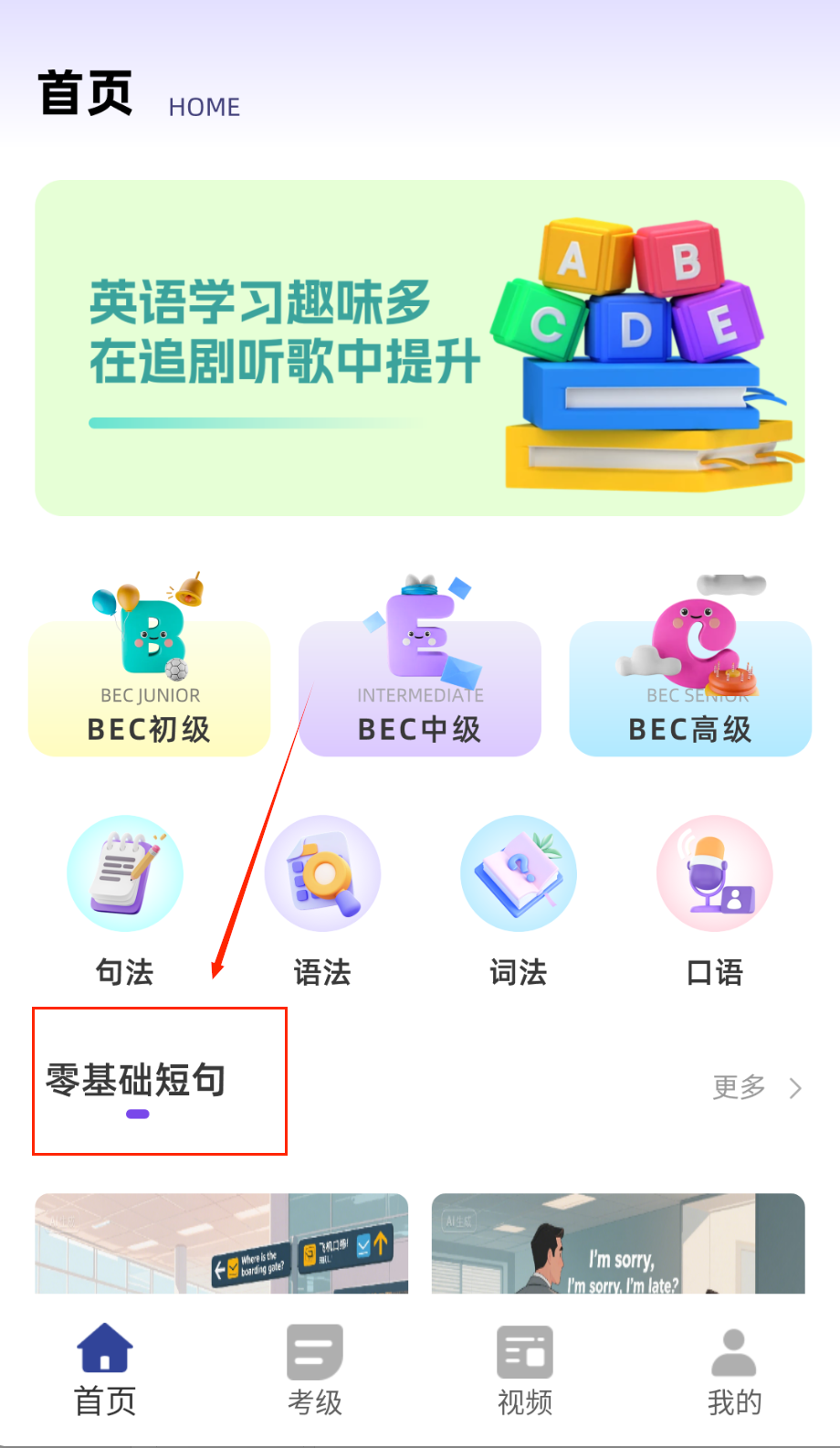Launch the 口语 speaking practice

coord(715,900)
